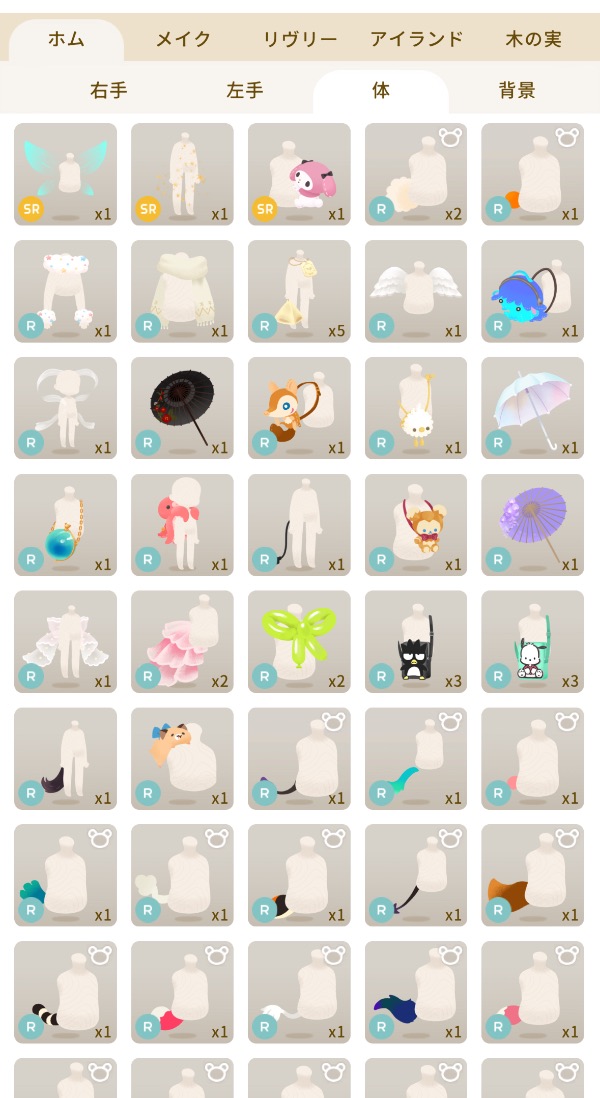The width and height of the screenshot is (600, 1098).
Task: Select the purple parasol item
Action: click(533, 525)
